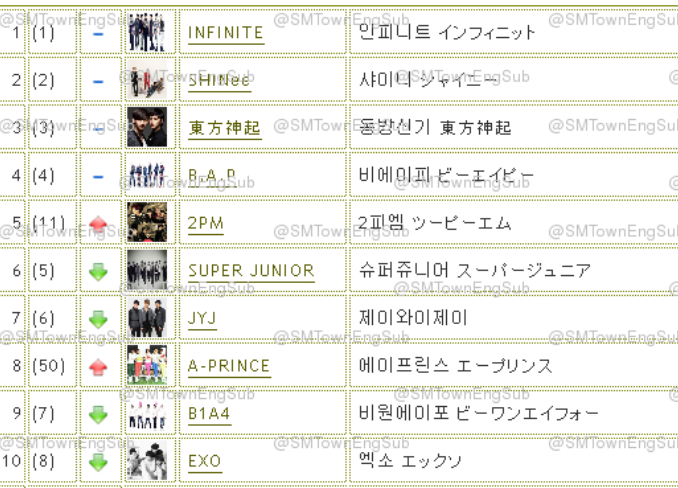Open the SUPER JUNIOR artist link

(x=251, y=271)
